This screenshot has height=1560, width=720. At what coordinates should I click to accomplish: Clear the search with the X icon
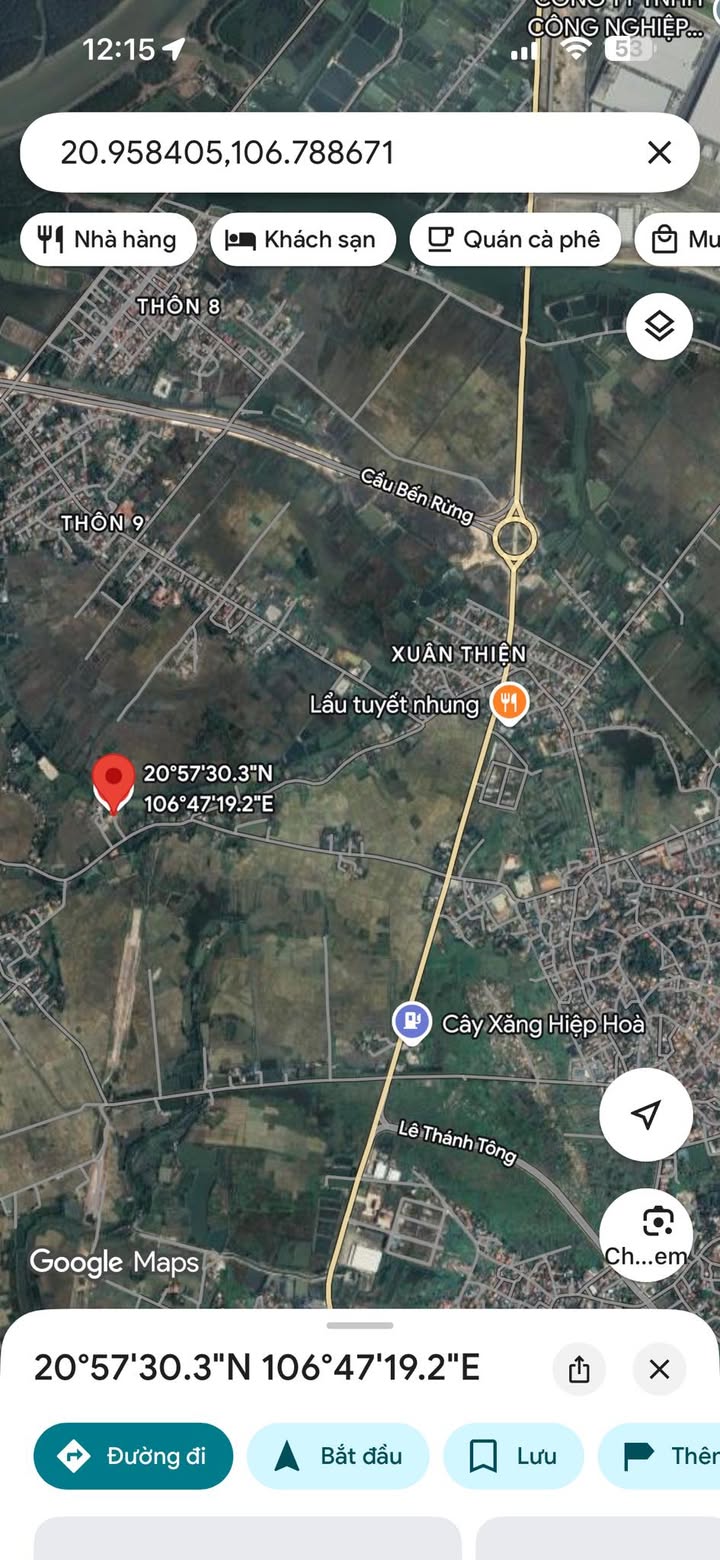[x=659, y=152]
